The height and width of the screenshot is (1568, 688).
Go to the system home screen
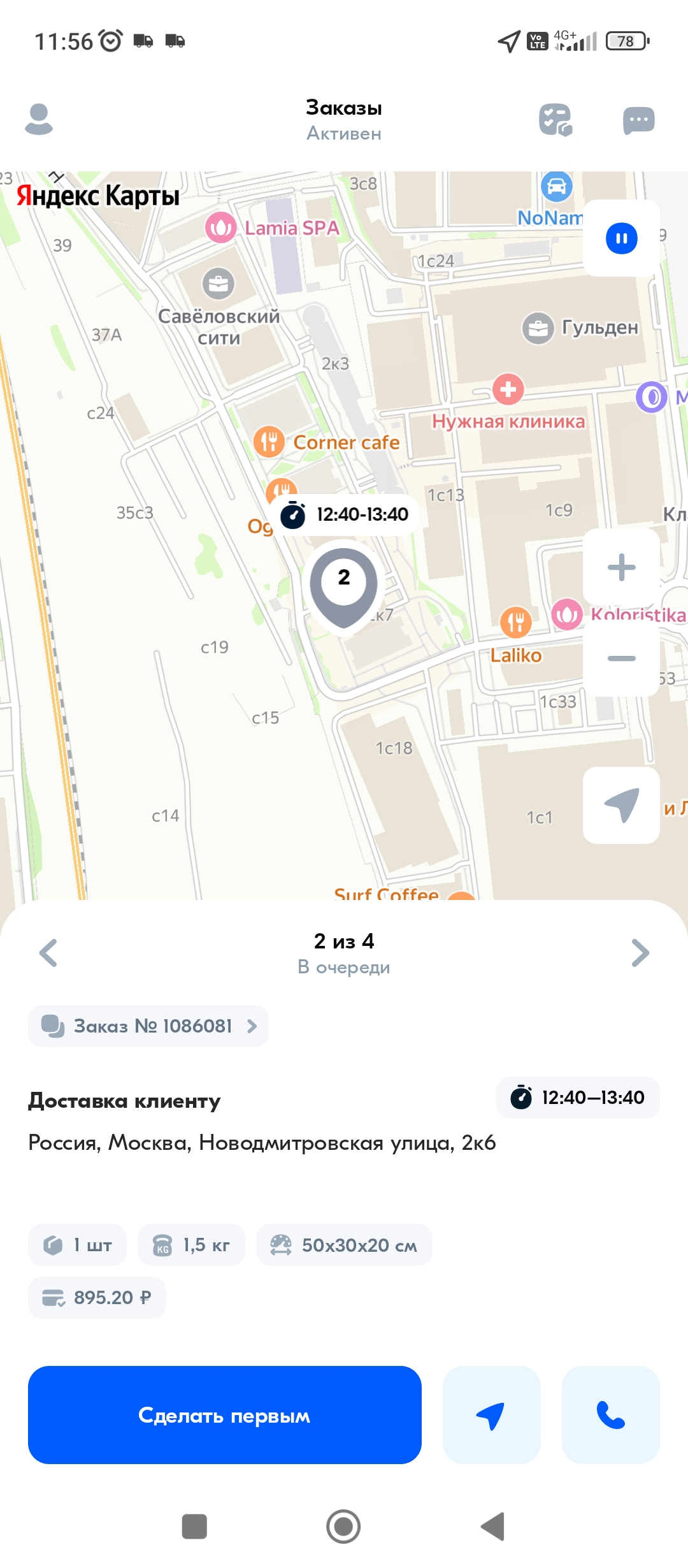[343, 1527]
